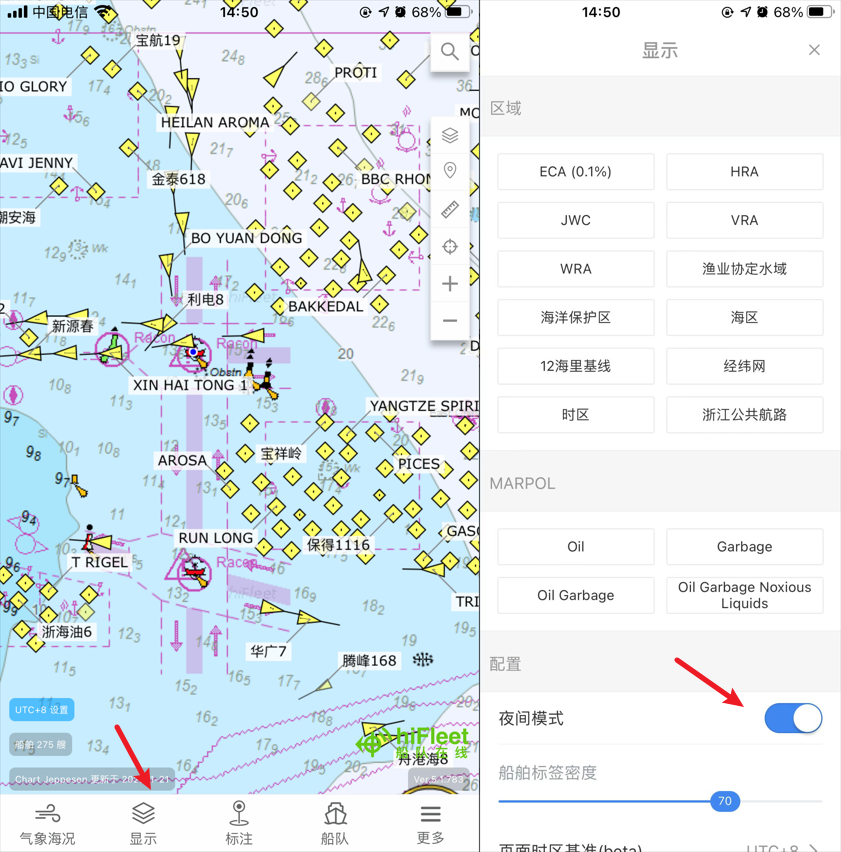Open the 更多 tab
This screenshot has height=852, width=841.
pos(431,823)
